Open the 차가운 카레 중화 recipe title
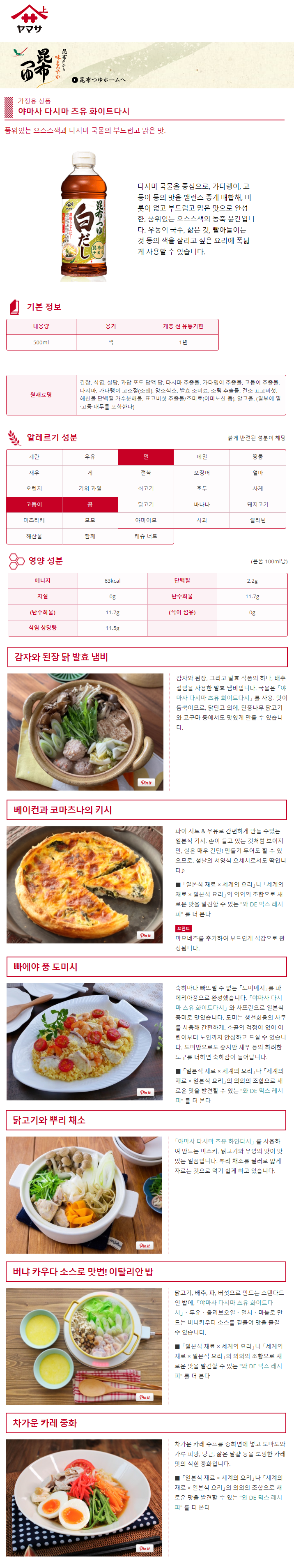Viewport: 294px width, 1568px height. tap(46, 1423)
